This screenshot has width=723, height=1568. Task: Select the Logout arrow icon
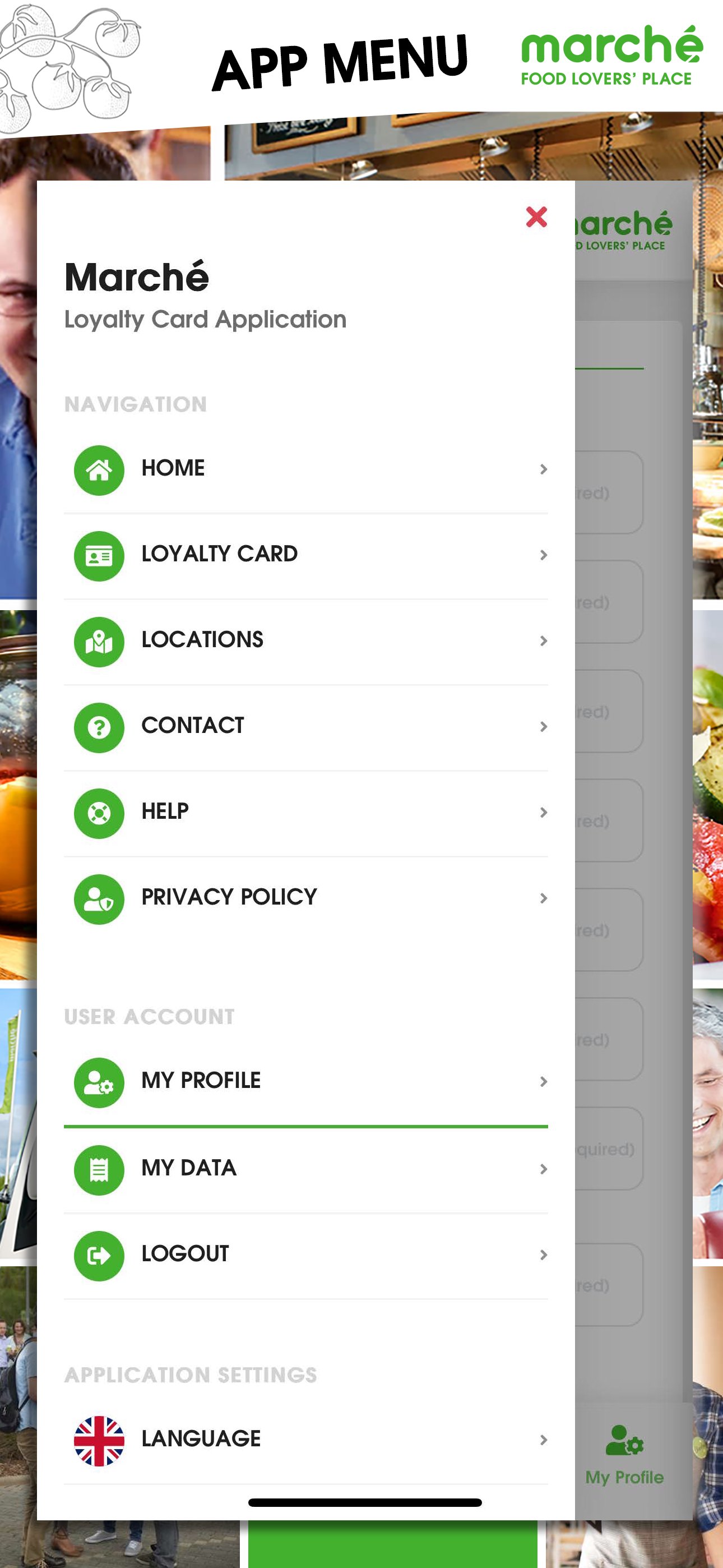coord(99,1255)
